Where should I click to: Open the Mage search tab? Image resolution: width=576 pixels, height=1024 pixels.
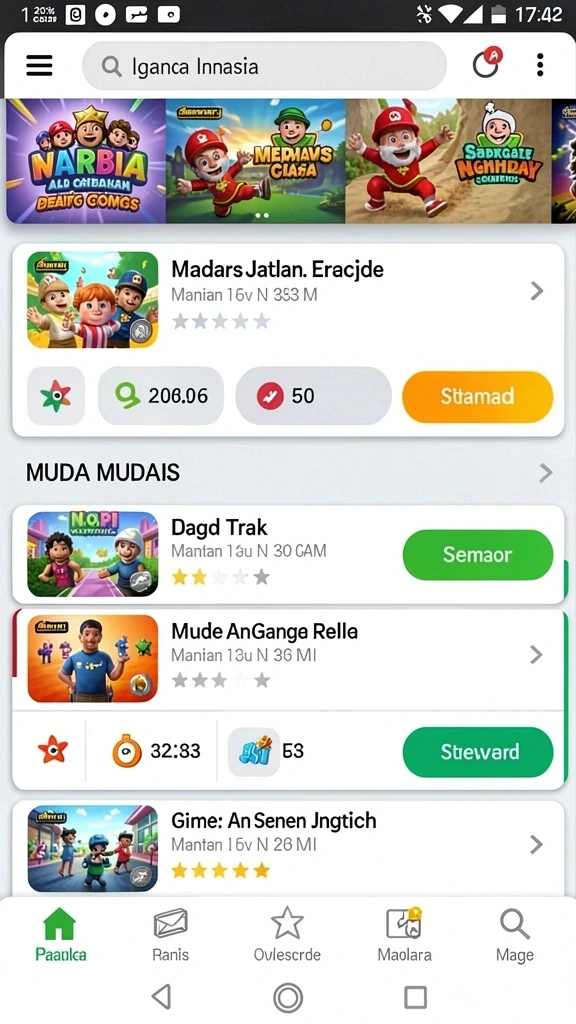(x=515, y=935)
